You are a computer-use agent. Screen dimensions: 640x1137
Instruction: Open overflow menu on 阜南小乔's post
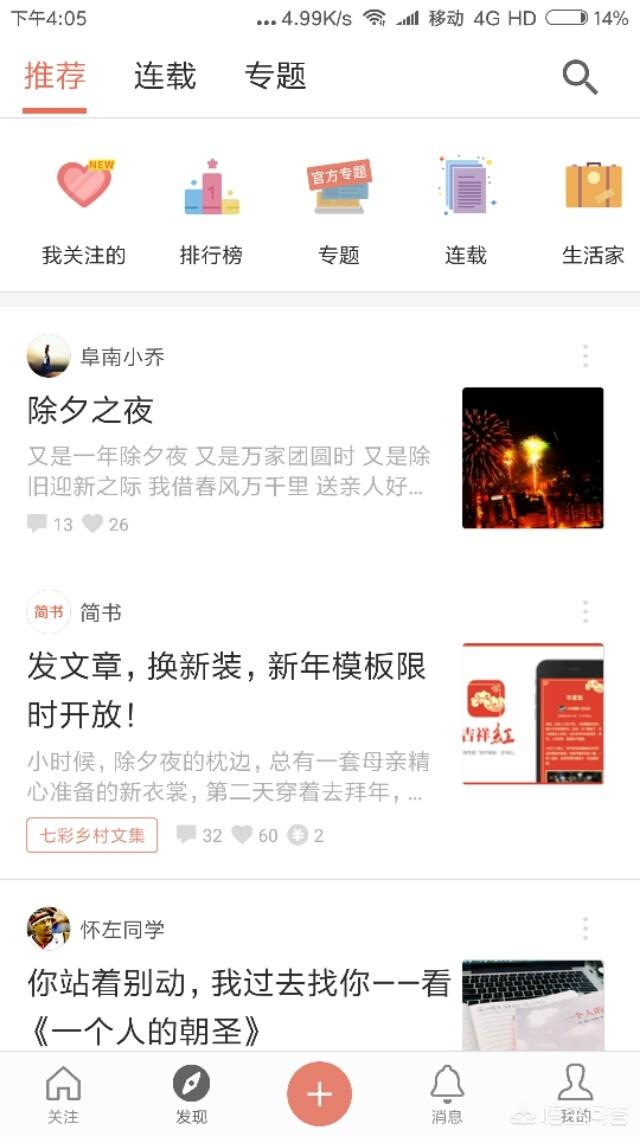tap(585, 356)
